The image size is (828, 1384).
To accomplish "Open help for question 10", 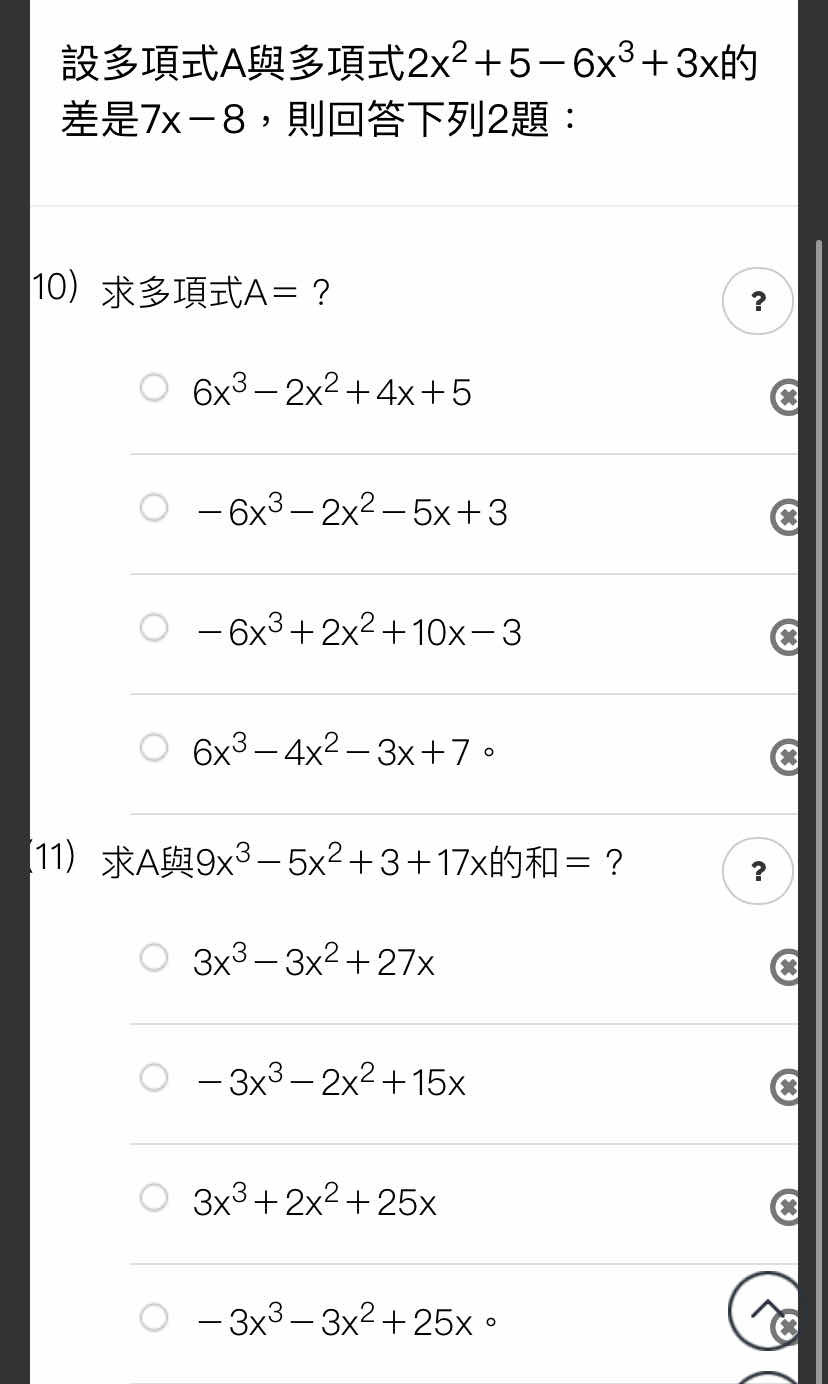I will click(x=758, y=301).
